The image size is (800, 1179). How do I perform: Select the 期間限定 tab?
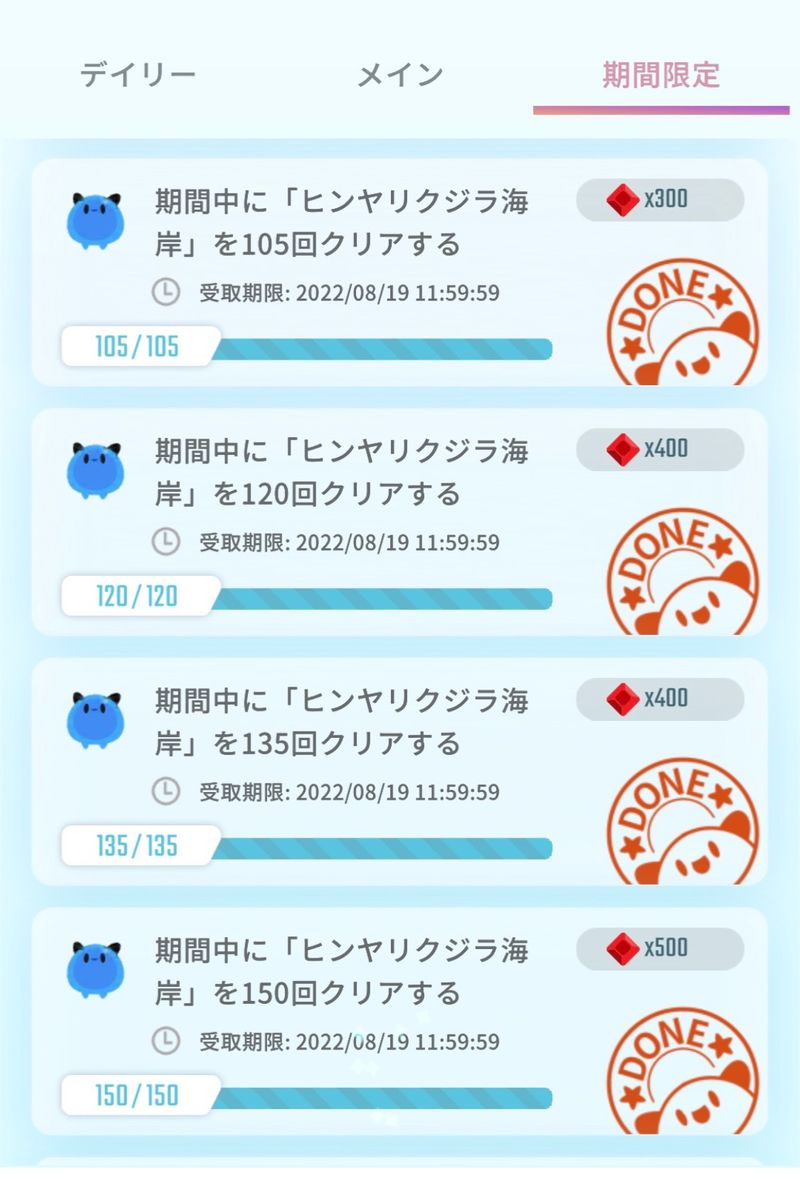coord(661,75)
